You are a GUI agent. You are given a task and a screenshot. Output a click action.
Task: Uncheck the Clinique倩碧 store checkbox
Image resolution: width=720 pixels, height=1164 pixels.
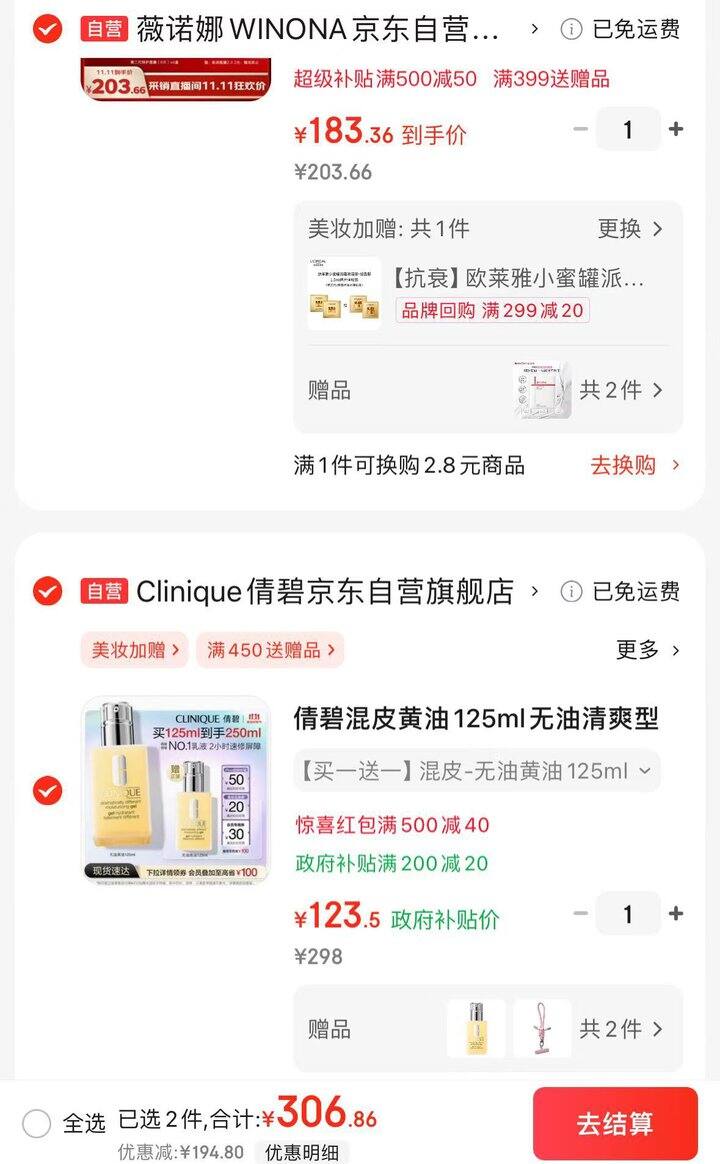tap(47, 591)
